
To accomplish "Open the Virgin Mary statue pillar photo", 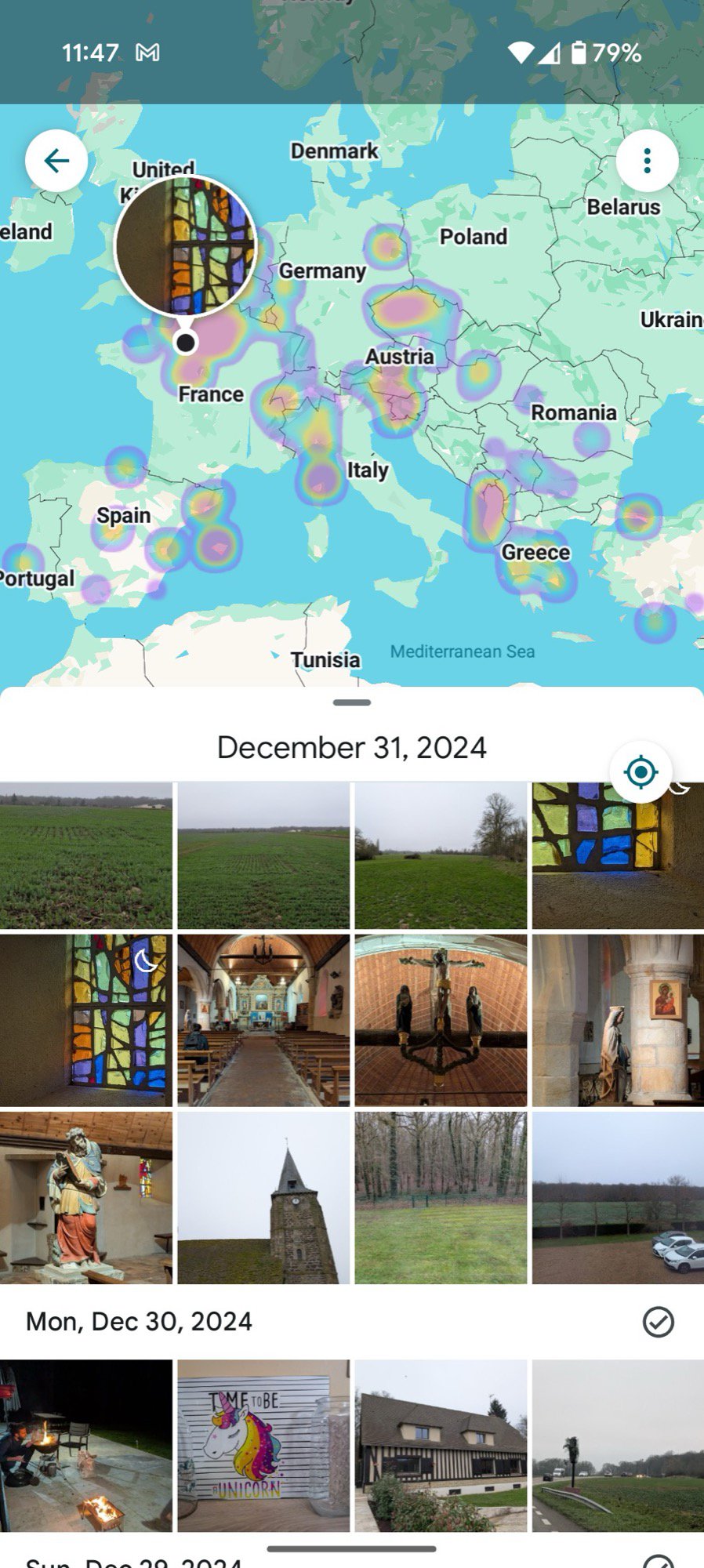I will pyautogui.click(x=618, y=1020).
